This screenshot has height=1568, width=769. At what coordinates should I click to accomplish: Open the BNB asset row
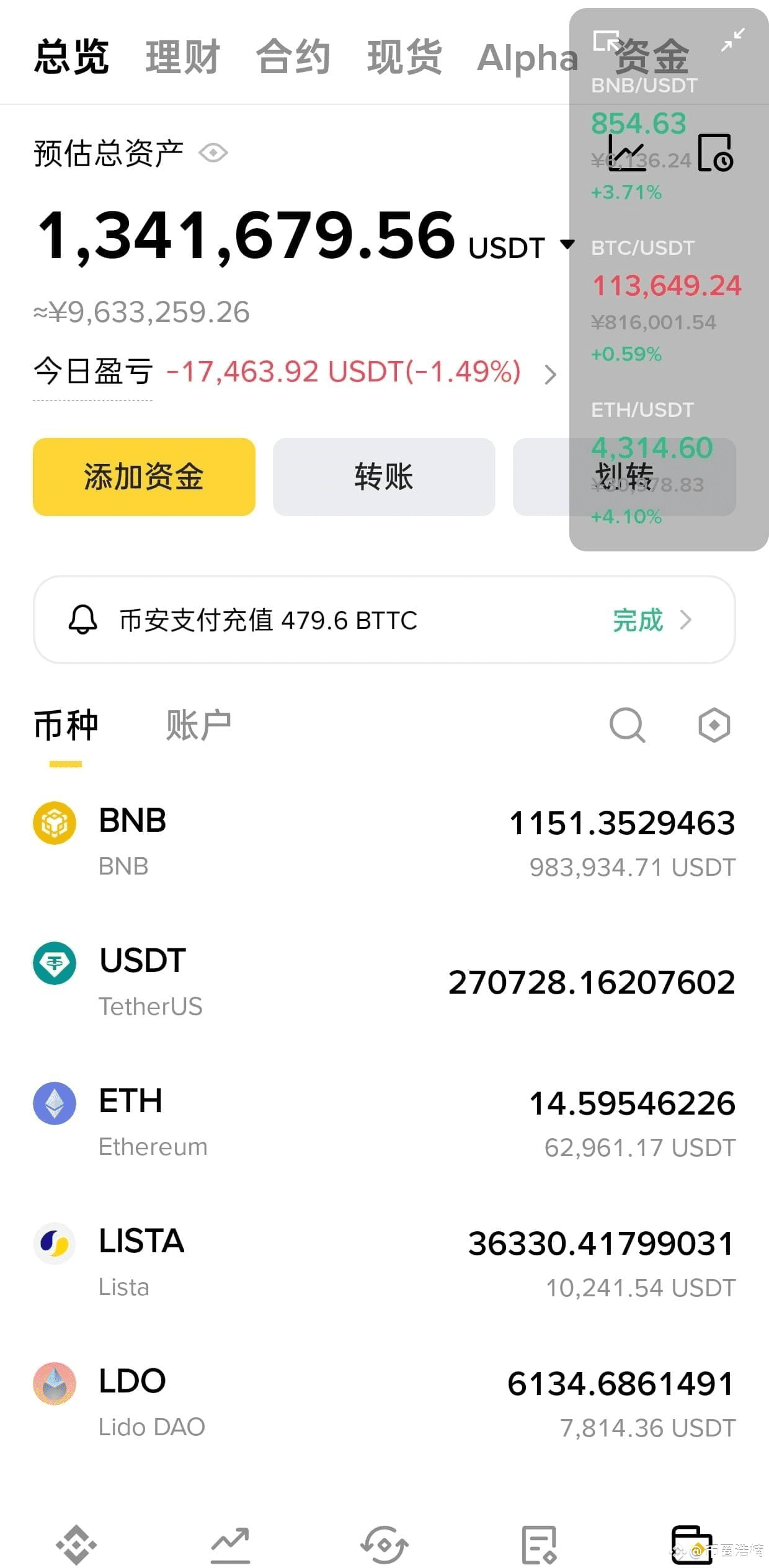384,841
